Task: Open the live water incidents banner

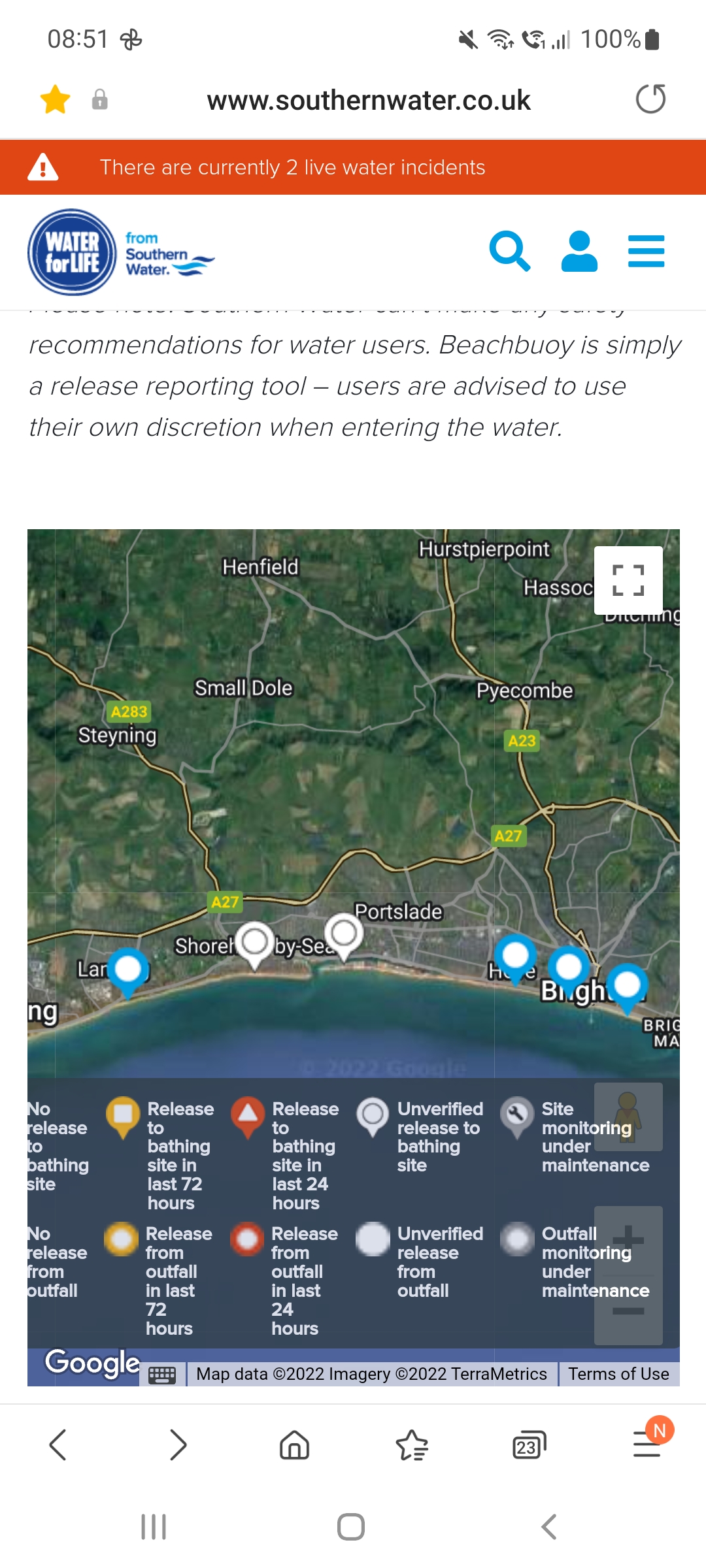Action: point(353,167)
